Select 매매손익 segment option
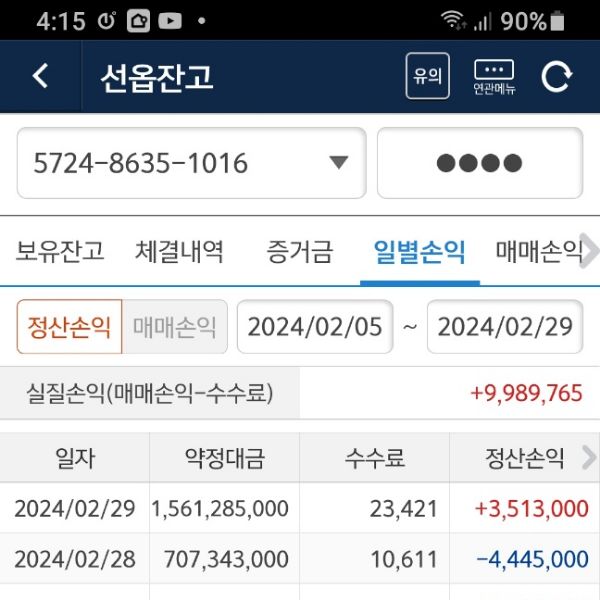The height and width of the screenshot is (600, 600). 174,327
